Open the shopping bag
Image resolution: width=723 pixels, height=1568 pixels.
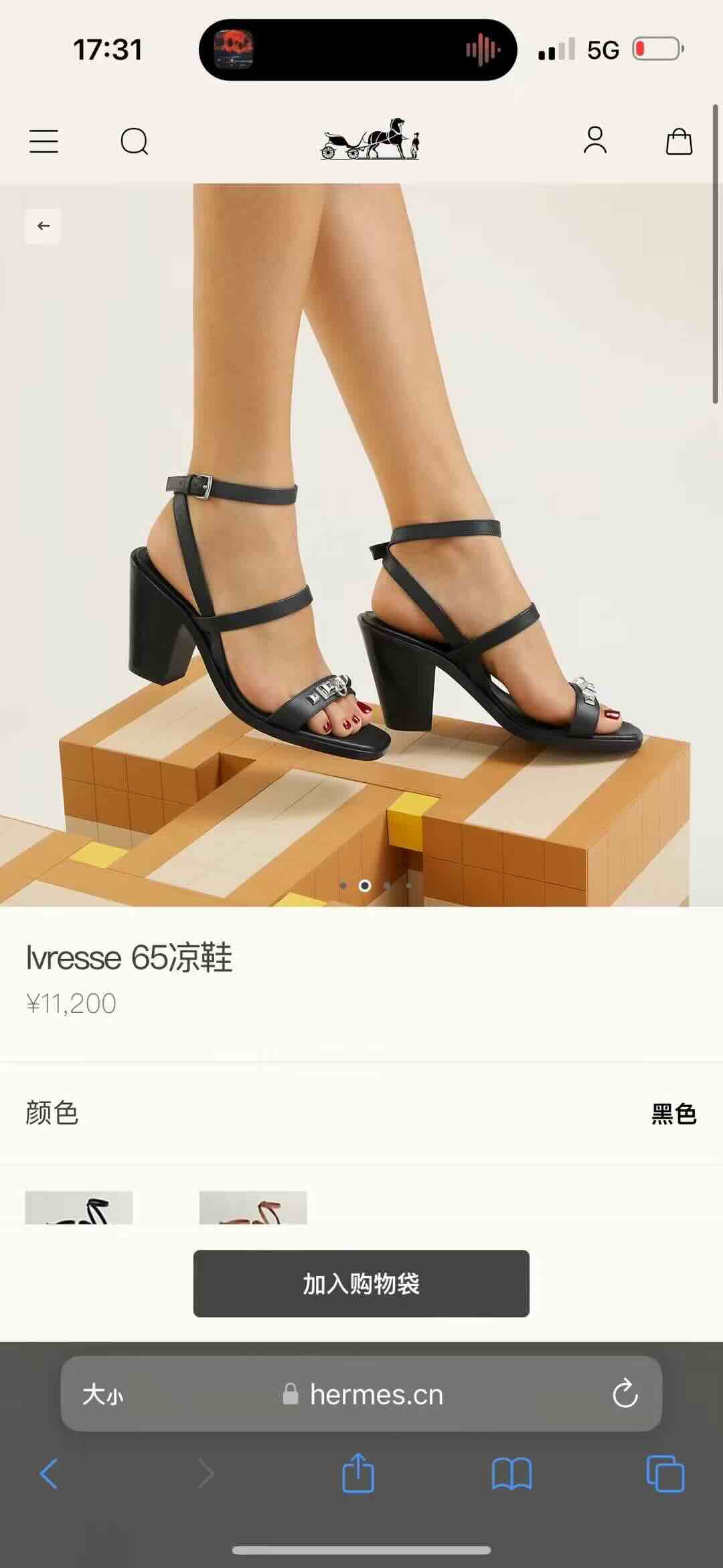pos(679,141)
